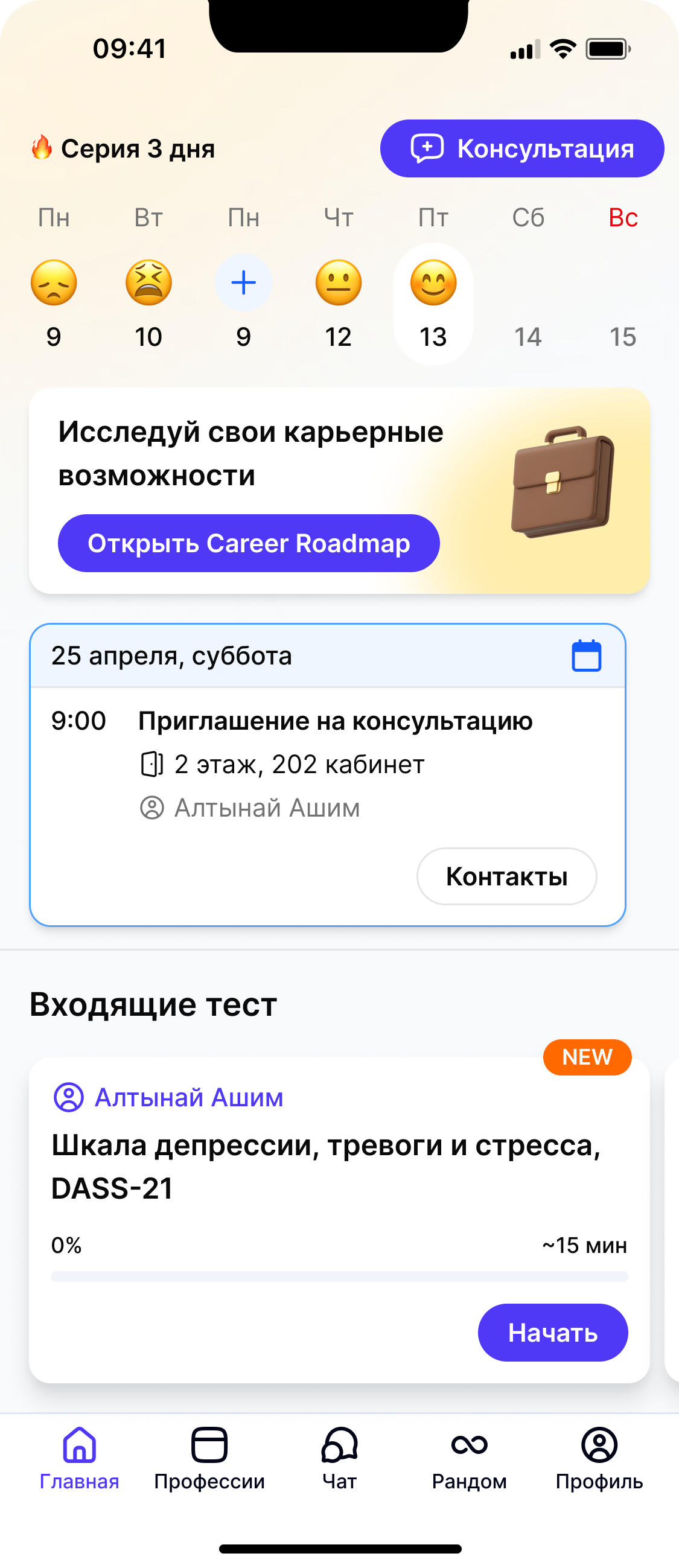Open the calendar icon by 25 апреля
679x1568 pixels.
[587, 656]
